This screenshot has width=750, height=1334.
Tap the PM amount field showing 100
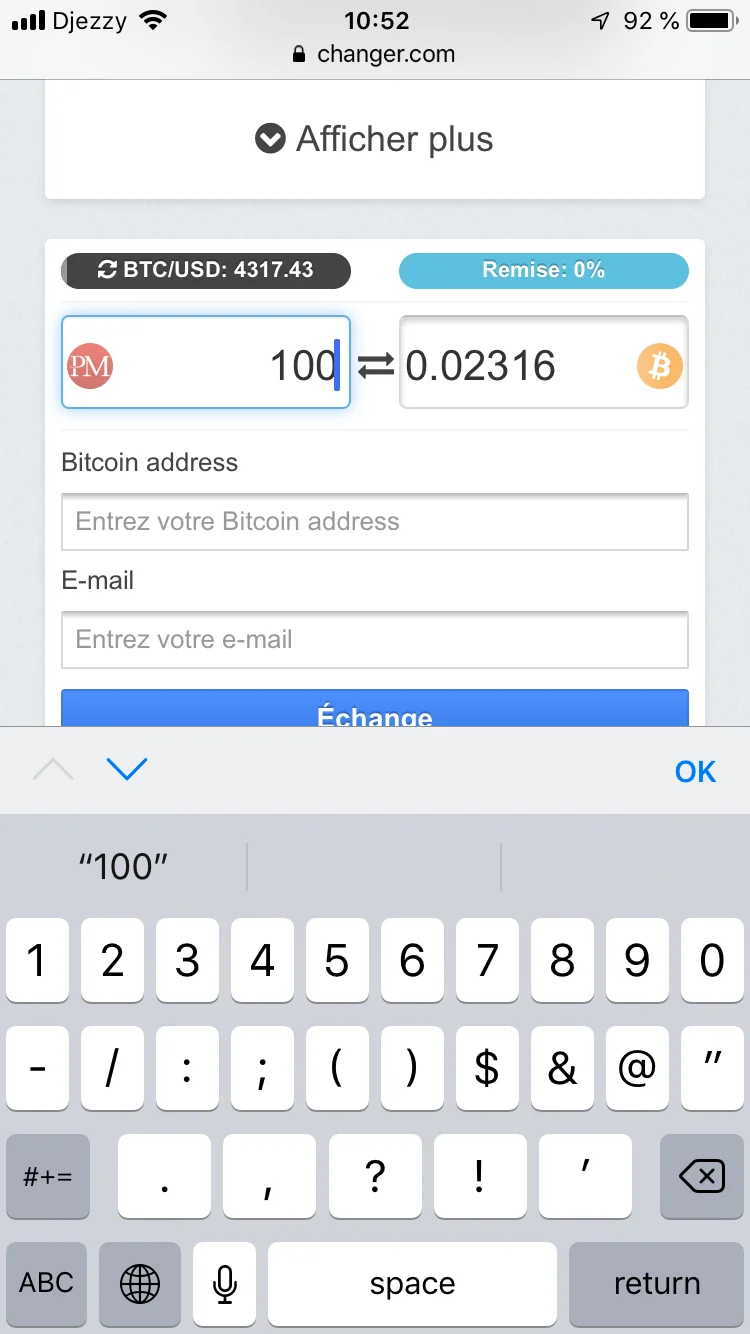[x=230, y=364]
